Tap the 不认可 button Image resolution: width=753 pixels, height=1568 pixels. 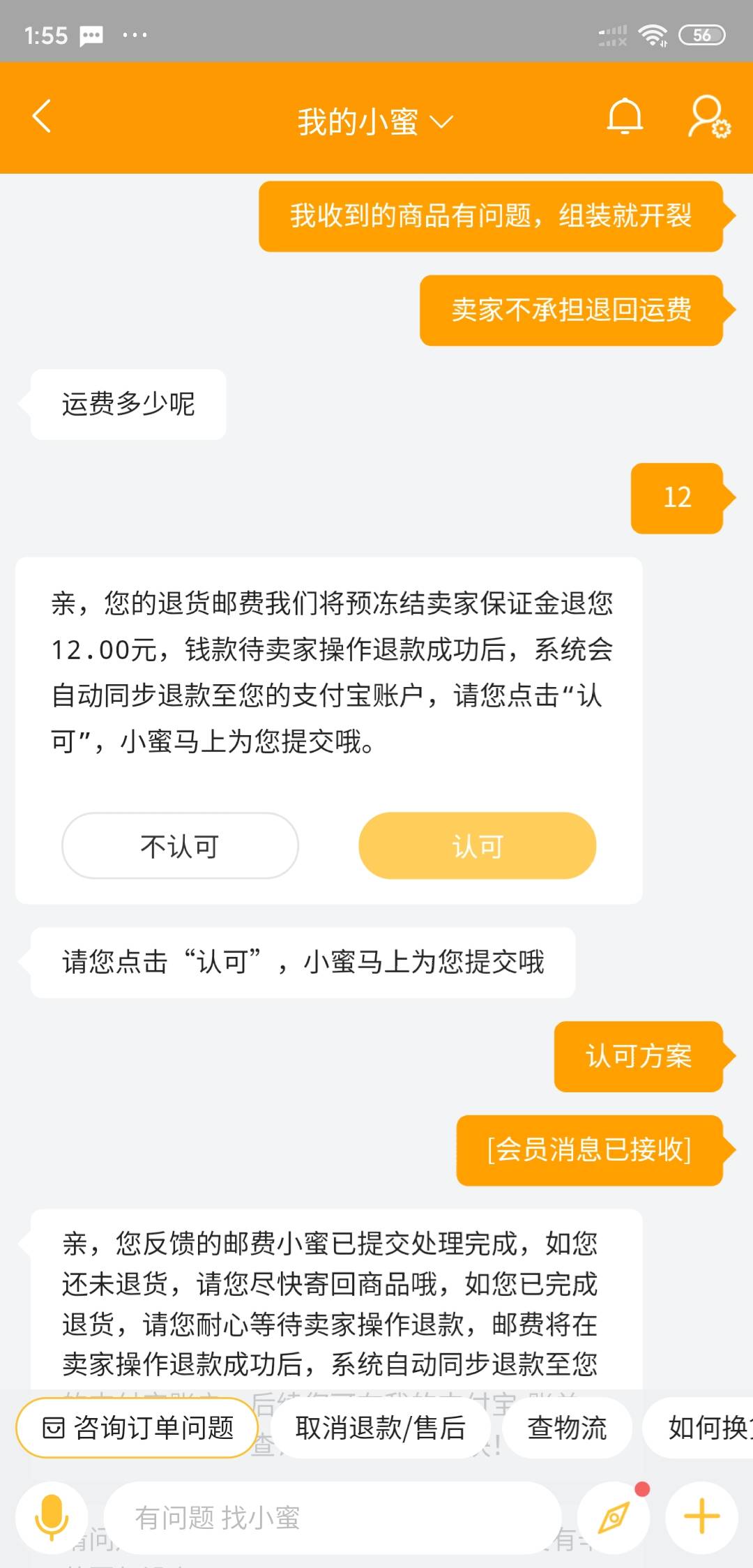point(180,845)
